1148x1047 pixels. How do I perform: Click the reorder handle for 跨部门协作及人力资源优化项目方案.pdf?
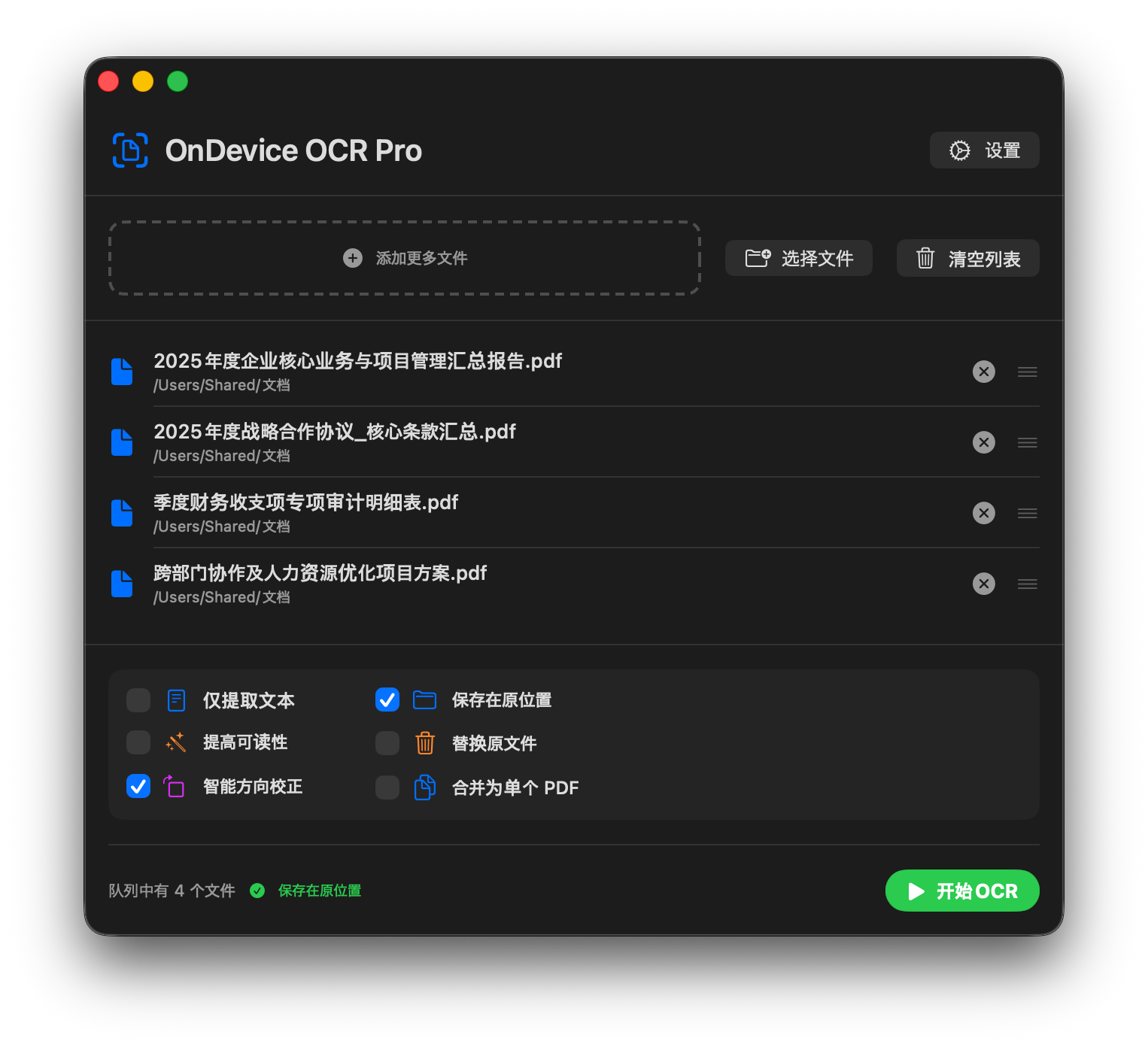(x=1028, y=584)
